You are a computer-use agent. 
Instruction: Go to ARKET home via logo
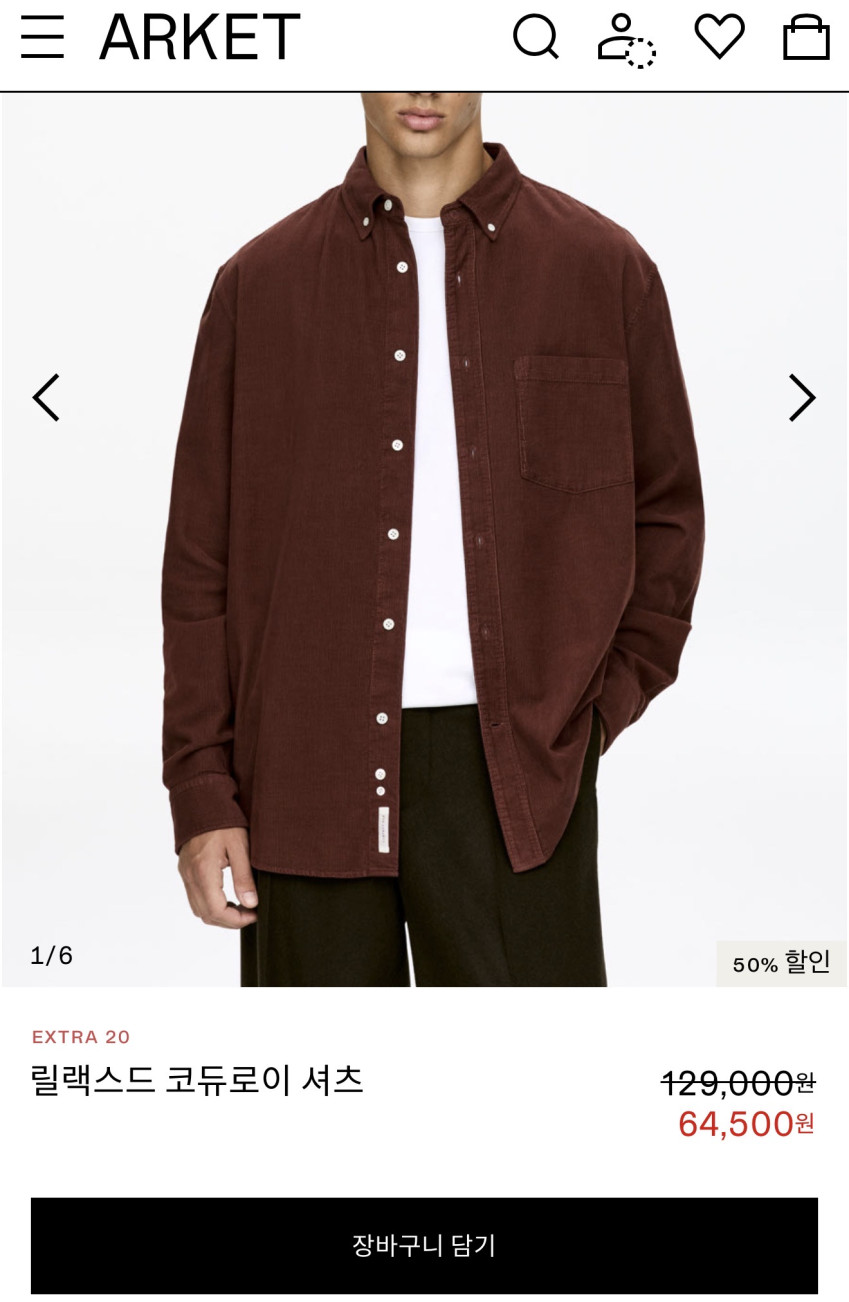point(200,37)
